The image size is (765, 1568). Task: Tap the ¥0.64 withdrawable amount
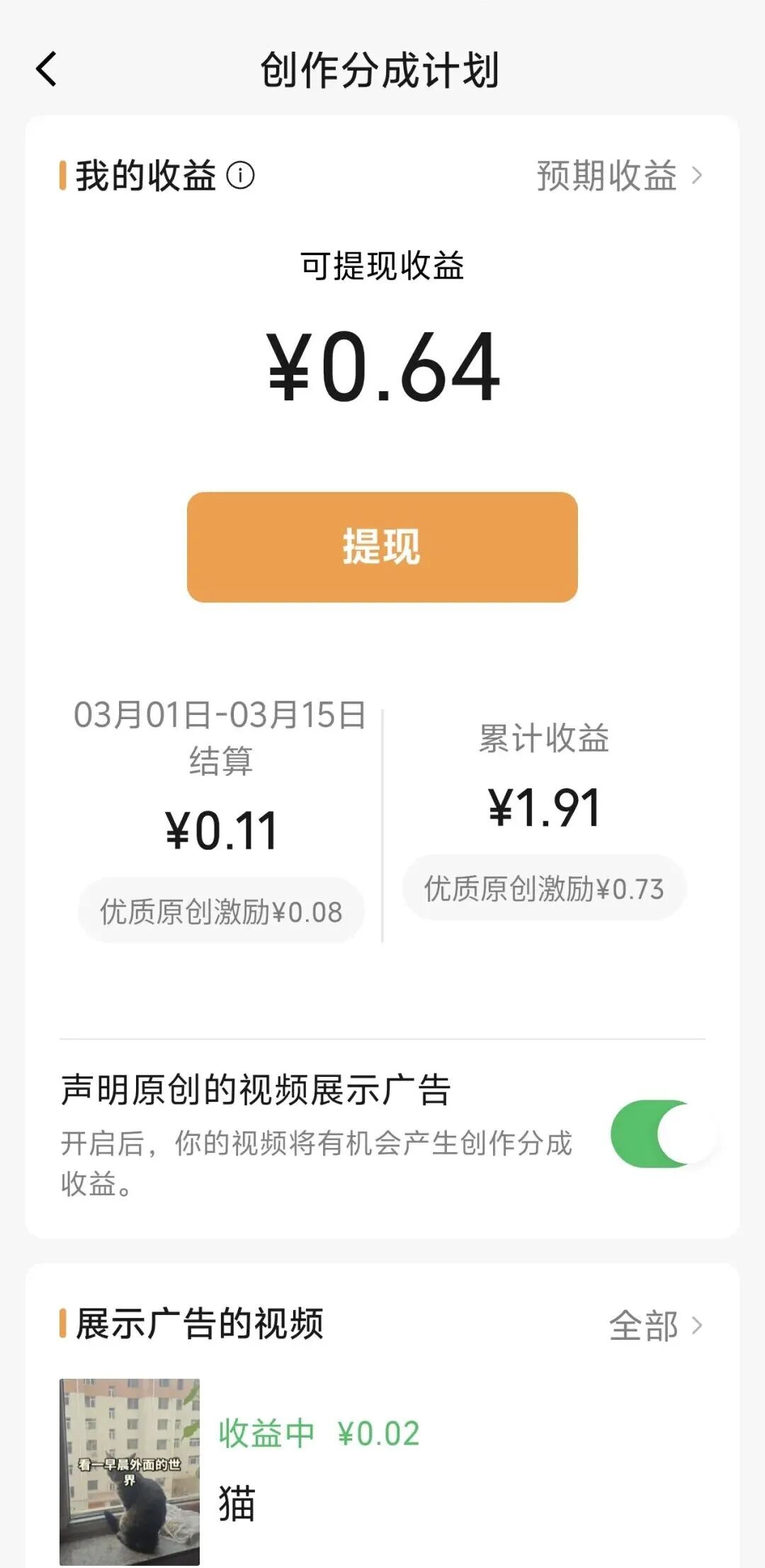382,365
